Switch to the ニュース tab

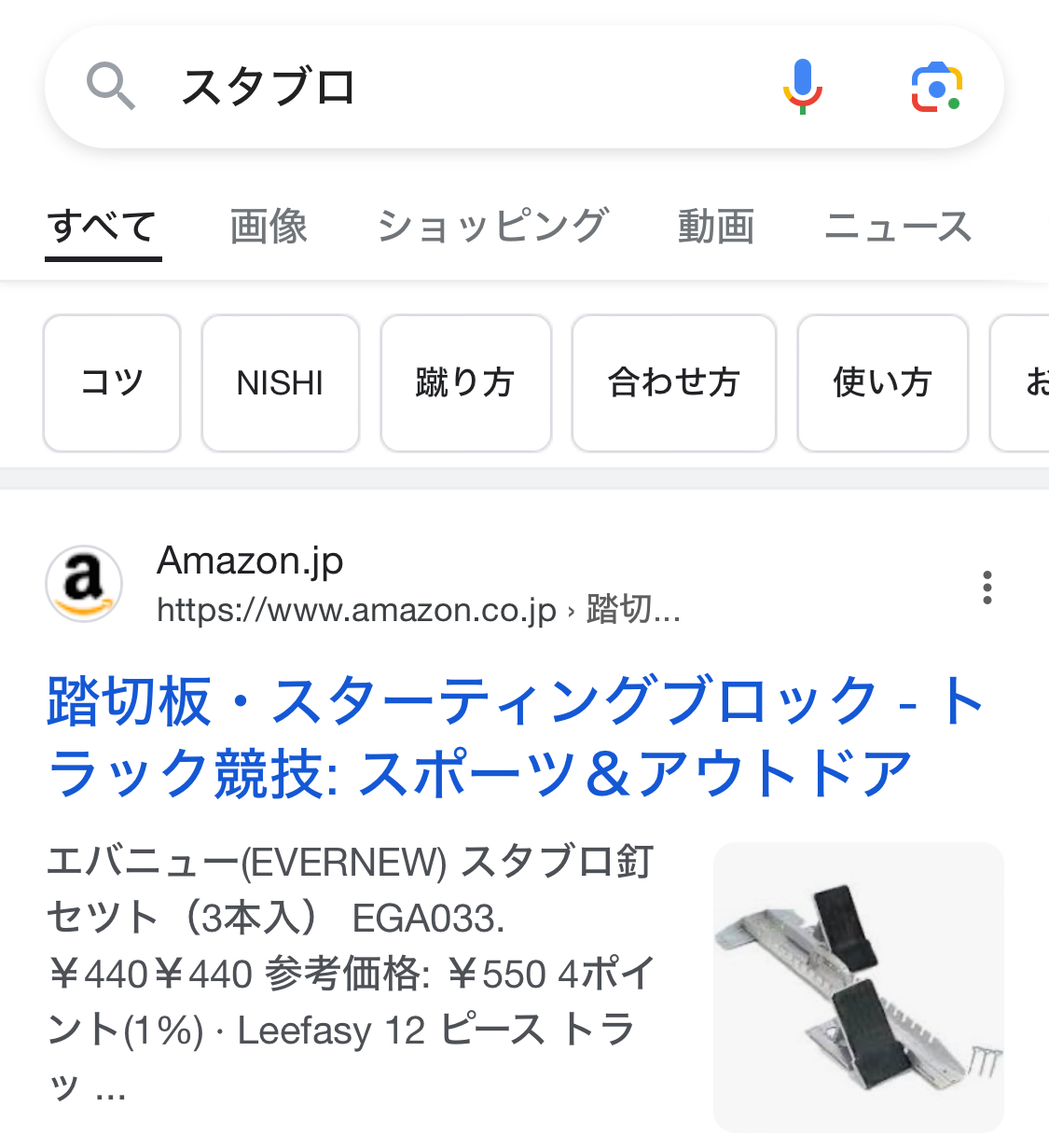click(x=898, y=227)
